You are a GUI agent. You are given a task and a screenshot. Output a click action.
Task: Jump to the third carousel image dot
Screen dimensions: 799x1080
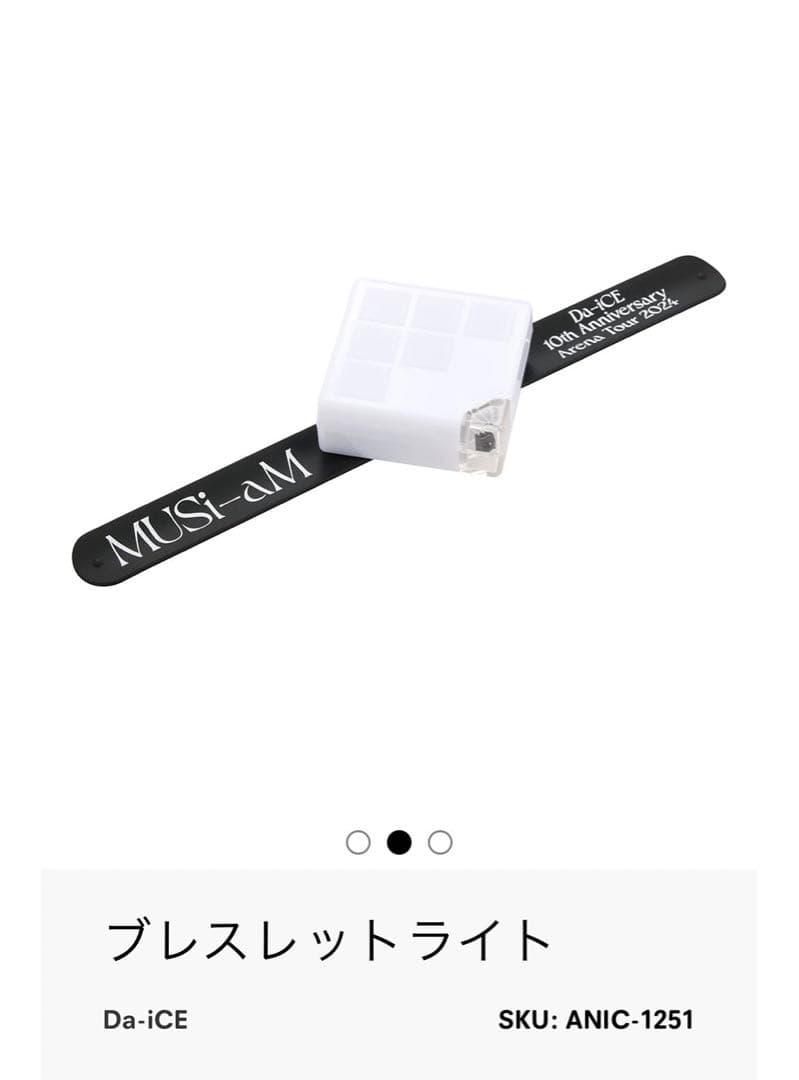[440, 842]
